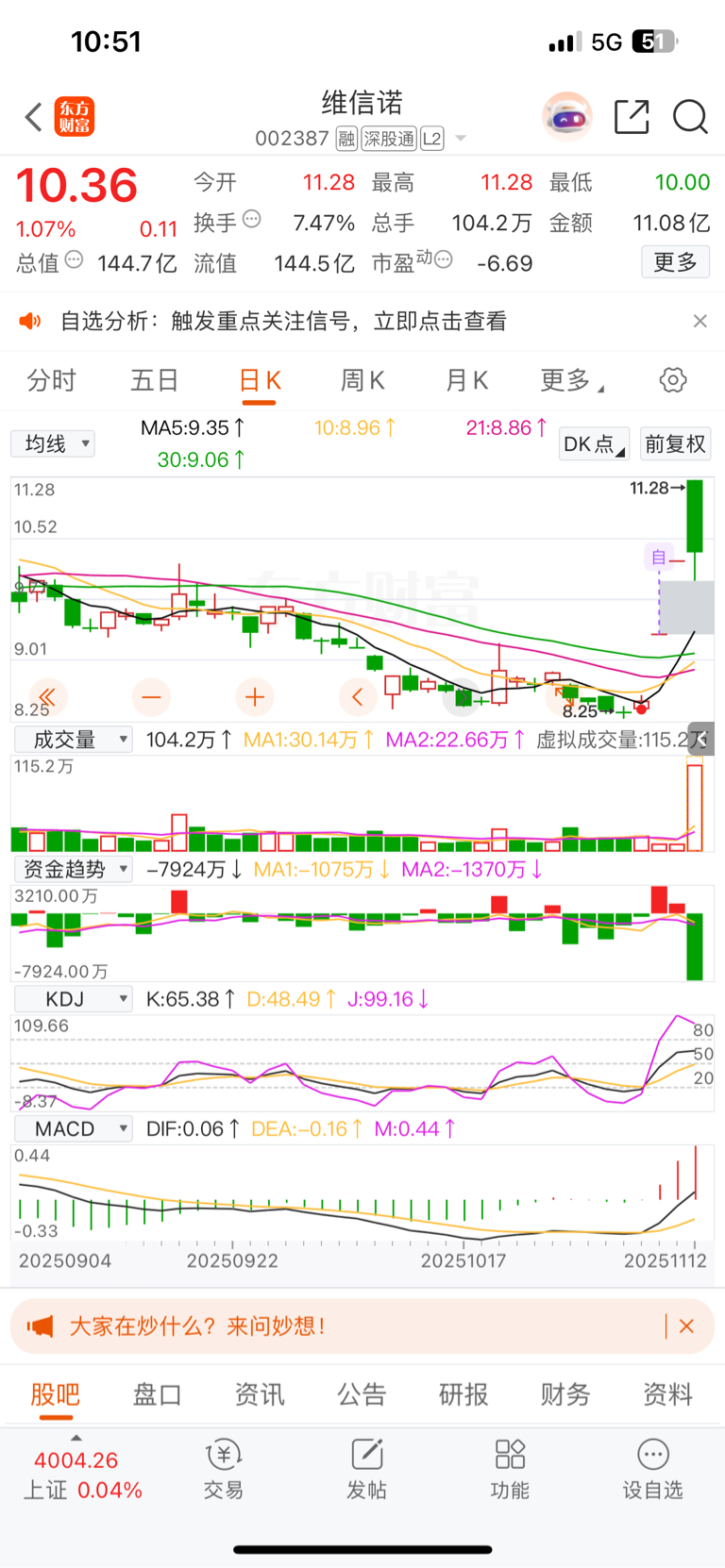The image size is (725, 1568).
Task: Expand the 均线 indicator dropdown
Action: pyautogui.click(x=53, y=443)
